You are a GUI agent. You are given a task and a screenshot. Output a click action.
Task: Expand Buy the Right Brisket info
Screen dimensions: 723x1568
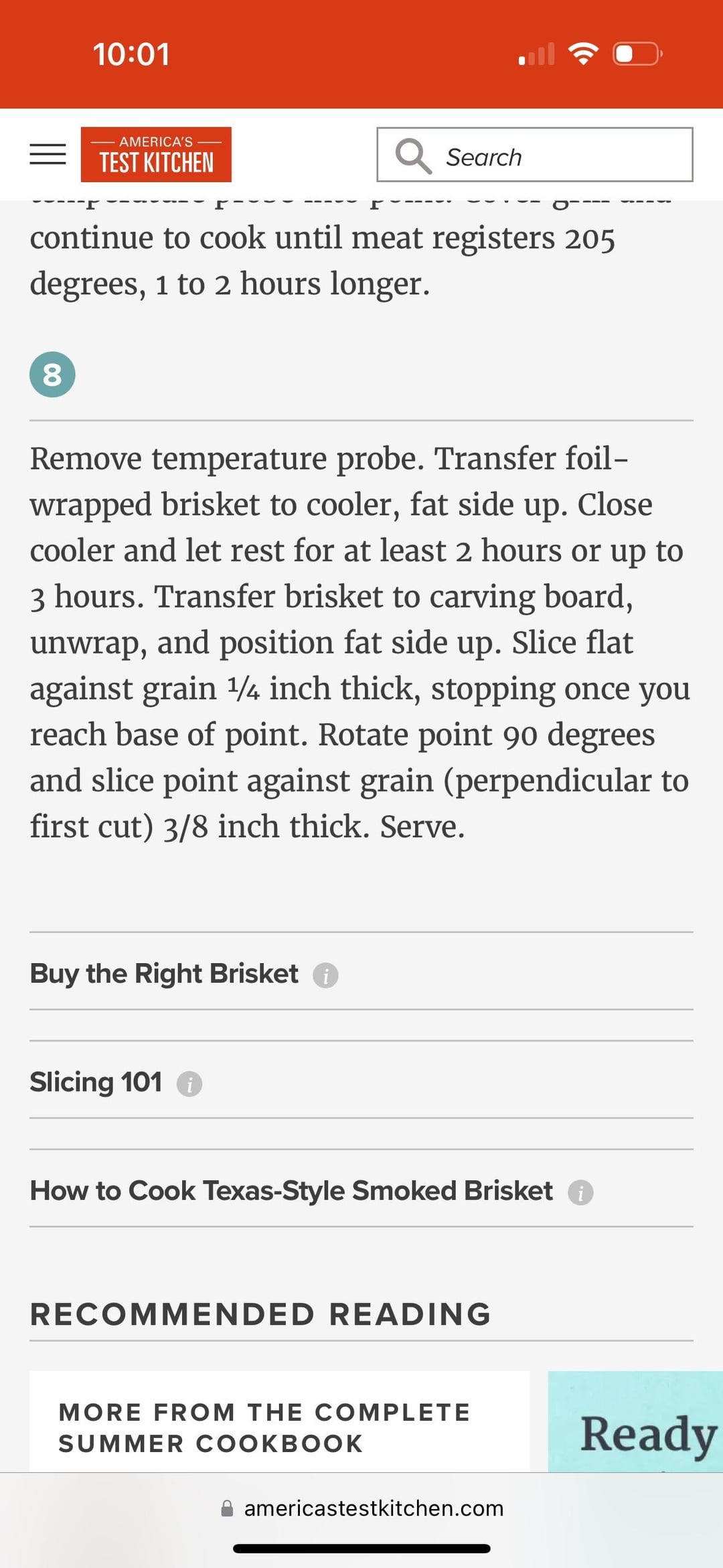325,975
